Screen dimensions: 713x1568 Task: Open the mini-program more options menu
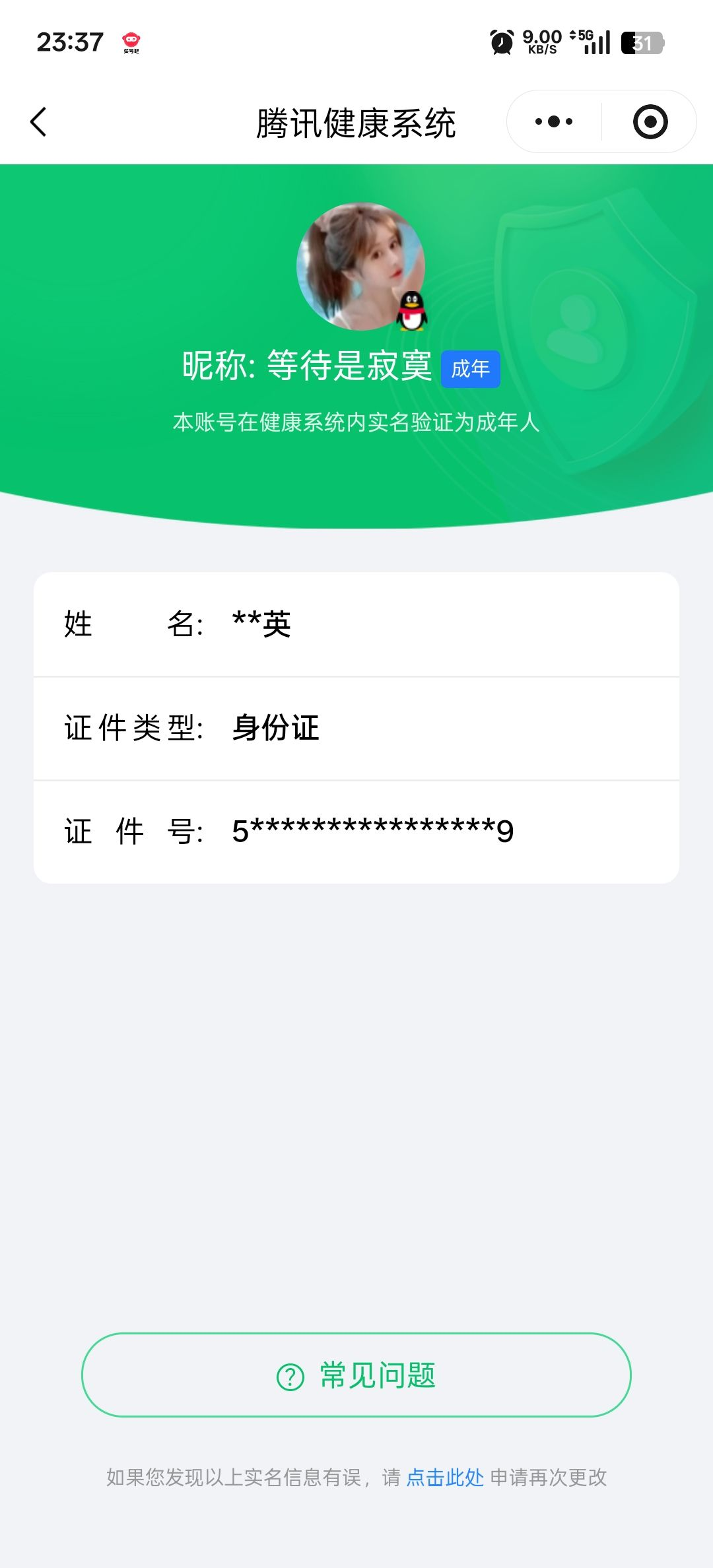(555, 121)
